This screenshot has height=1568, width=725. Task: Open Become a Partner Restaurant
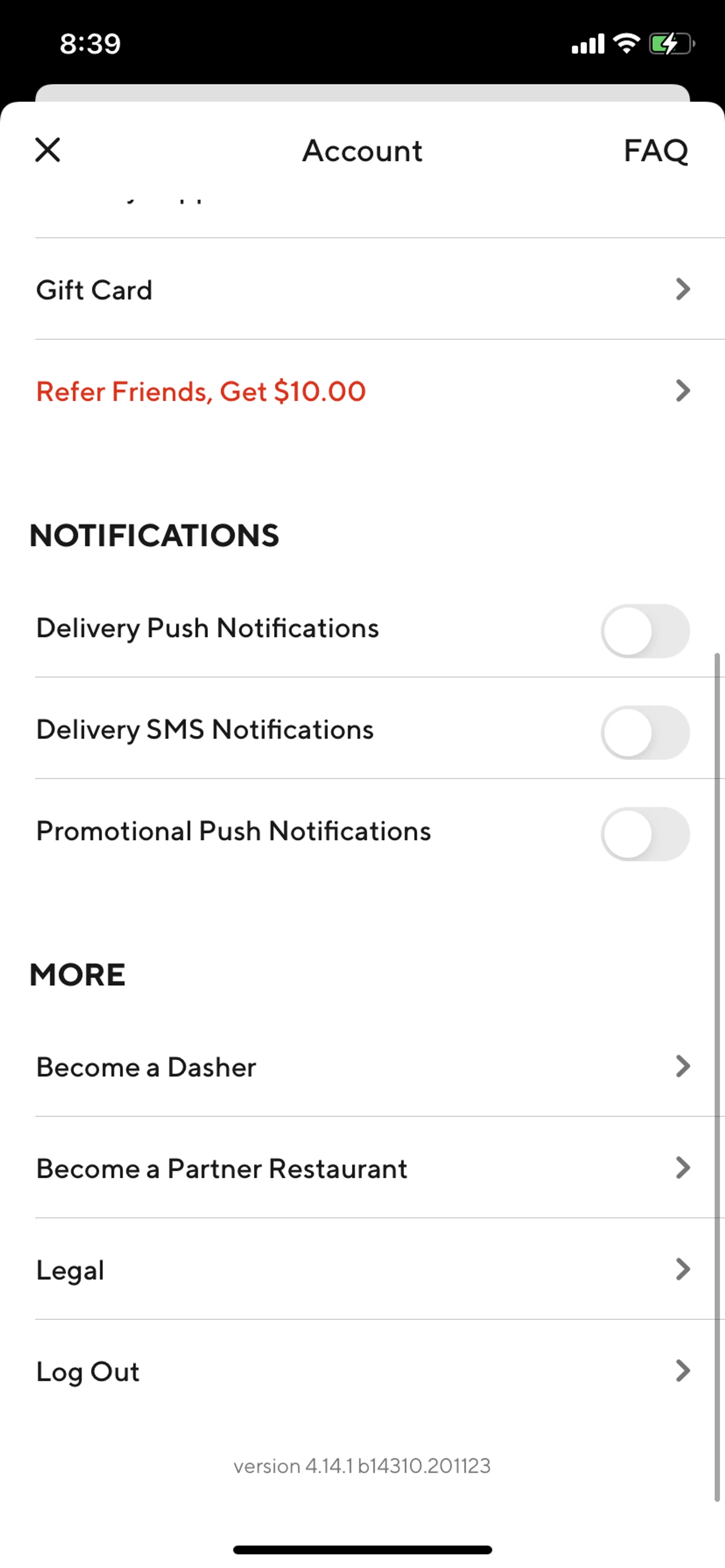pos(362,1169)
